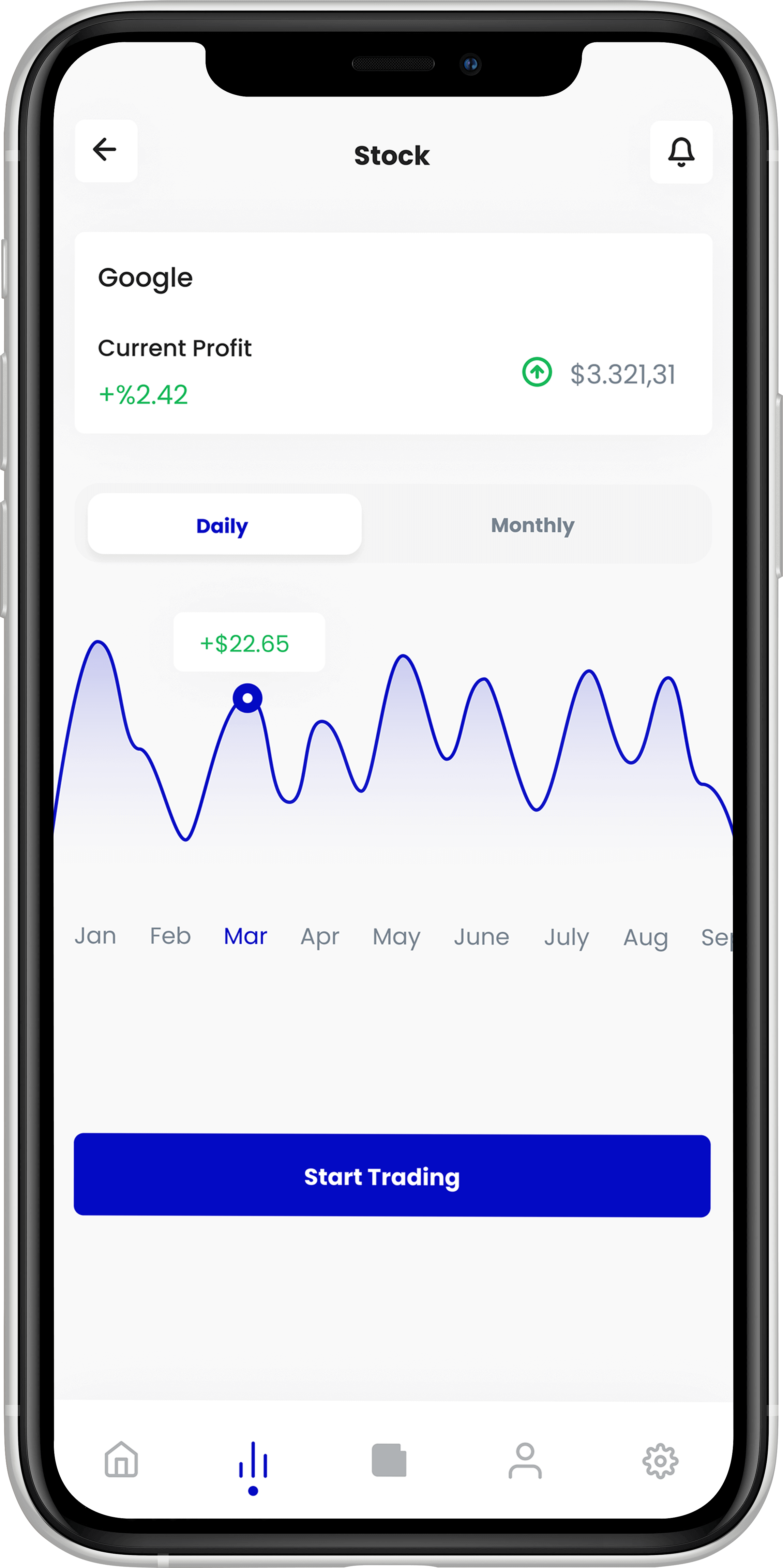Open the stats chart tab
Viewport: 783px width, 1568px height.
pos(253,1467)
